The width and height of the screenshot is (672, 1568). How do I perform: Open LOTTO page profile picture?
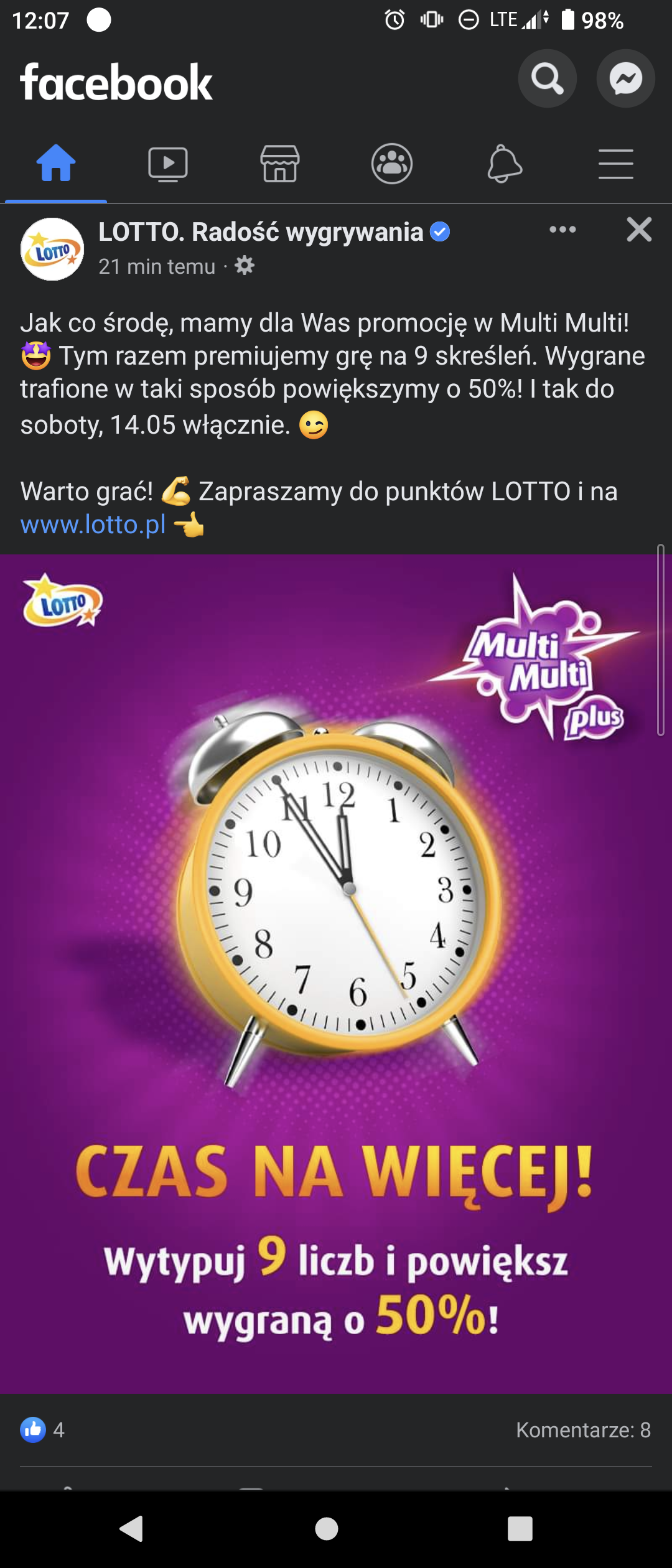click(52, 249)
